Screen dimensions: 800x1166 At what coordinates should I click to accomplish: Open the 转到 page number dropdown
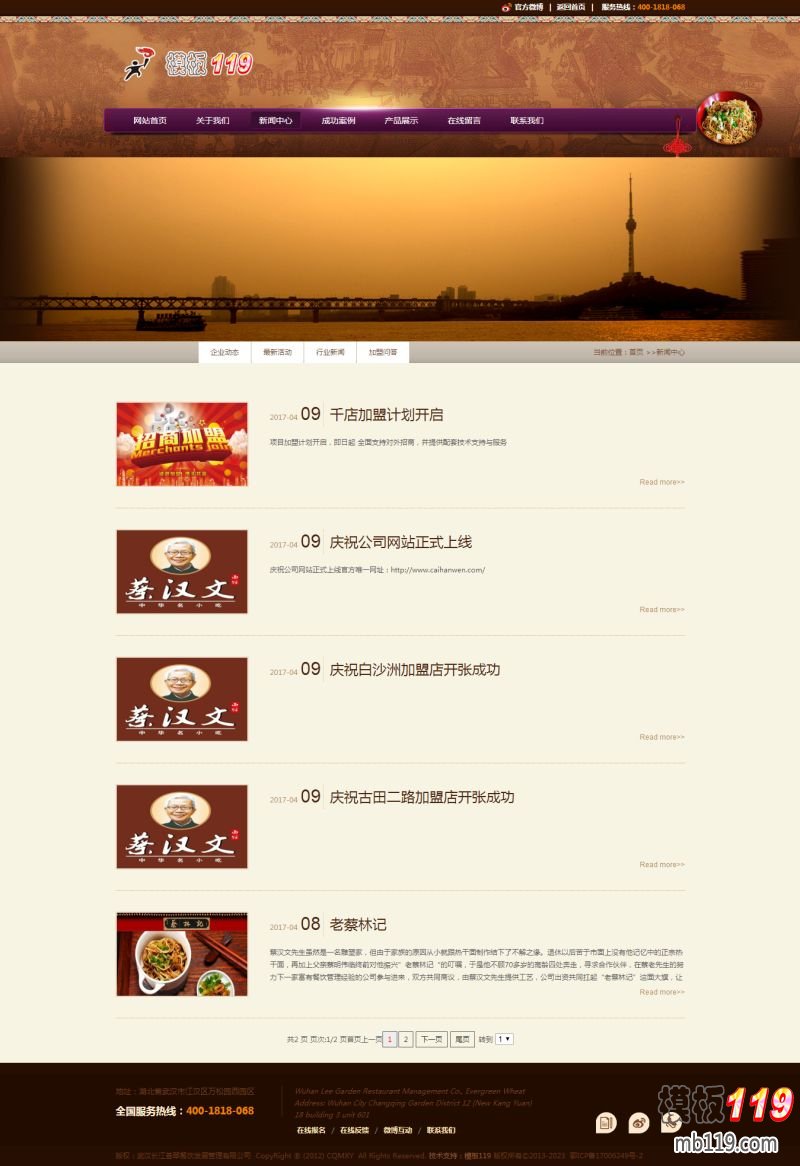(x=504, y=1039)
